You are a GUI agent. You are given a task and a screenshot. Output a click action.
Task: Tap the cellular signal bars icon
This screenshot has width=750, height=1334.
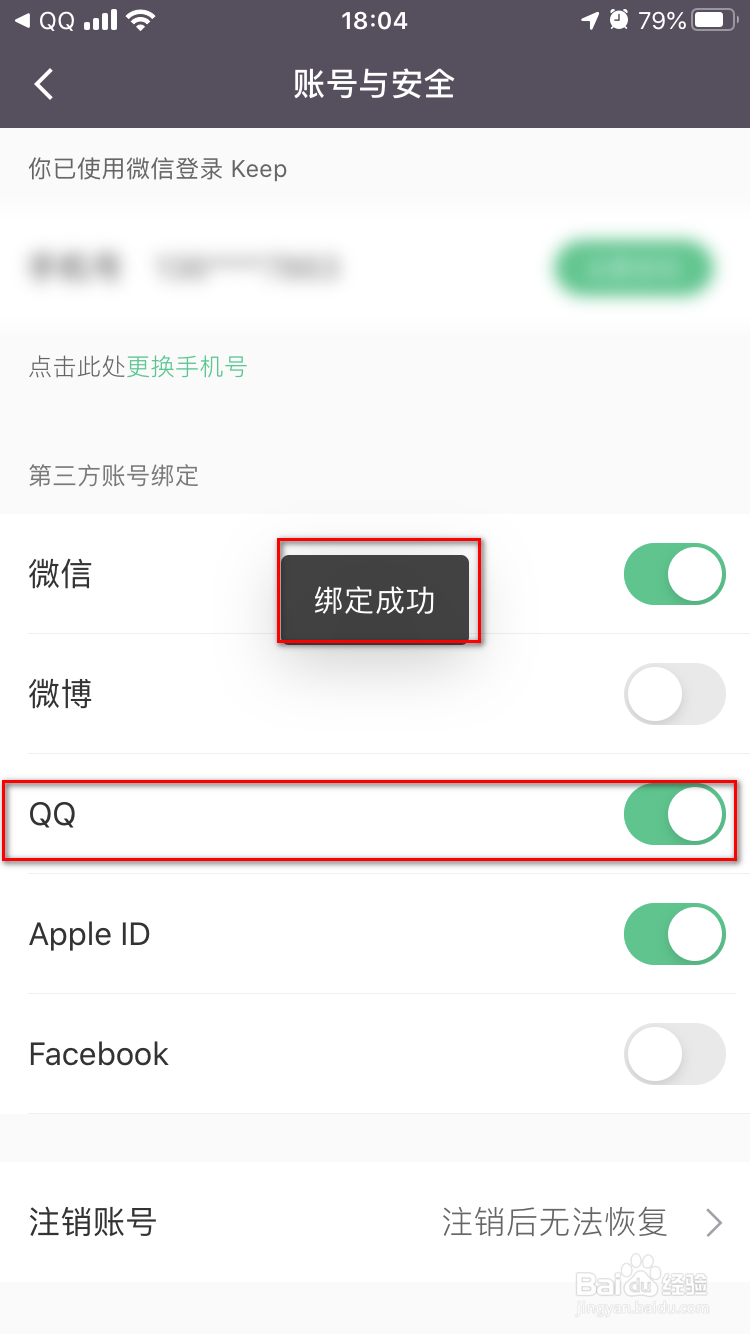click(x=104, y=18)
